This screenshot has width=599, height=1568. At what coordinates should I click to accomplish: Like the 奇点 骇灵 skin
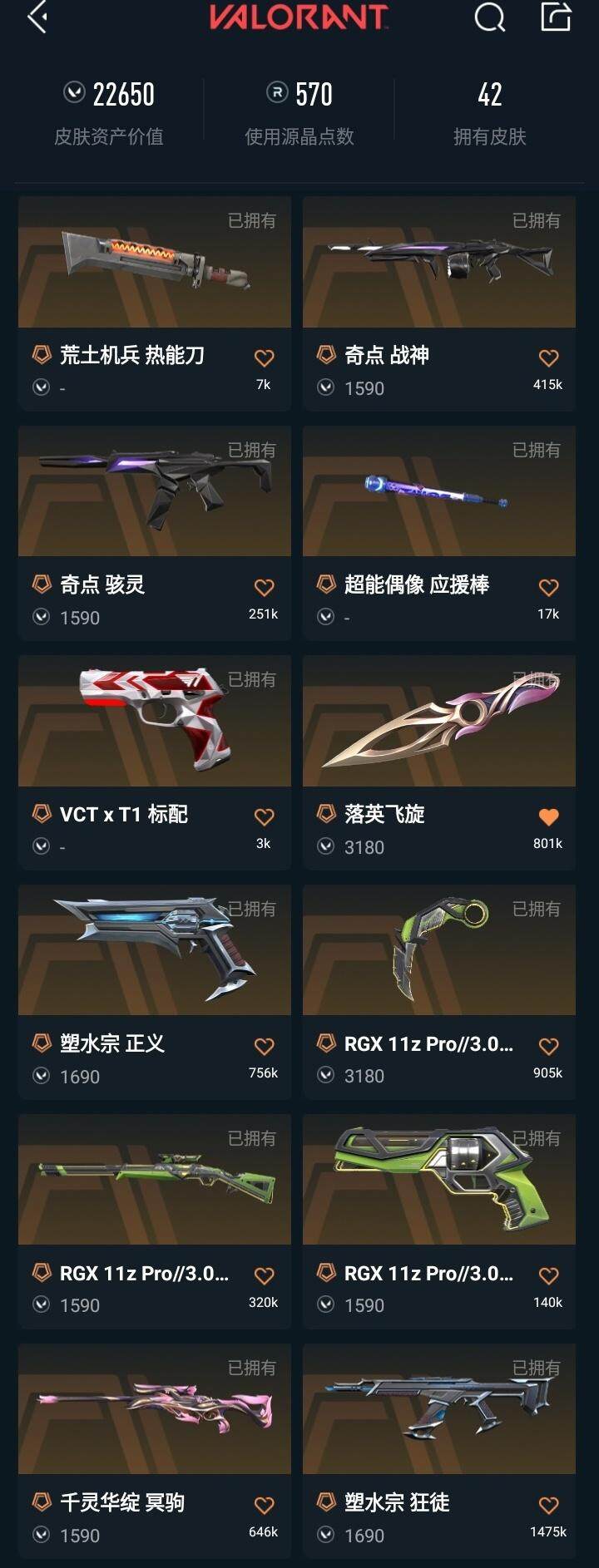pos(264,588)
